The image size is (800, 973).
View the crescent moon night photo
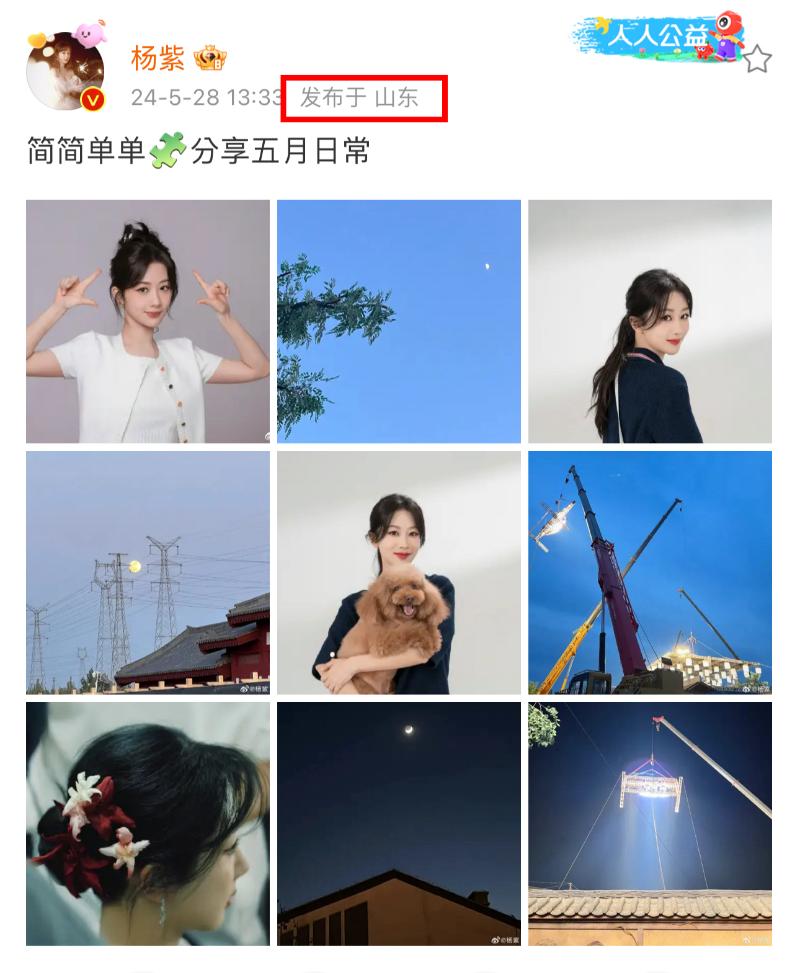399,823
